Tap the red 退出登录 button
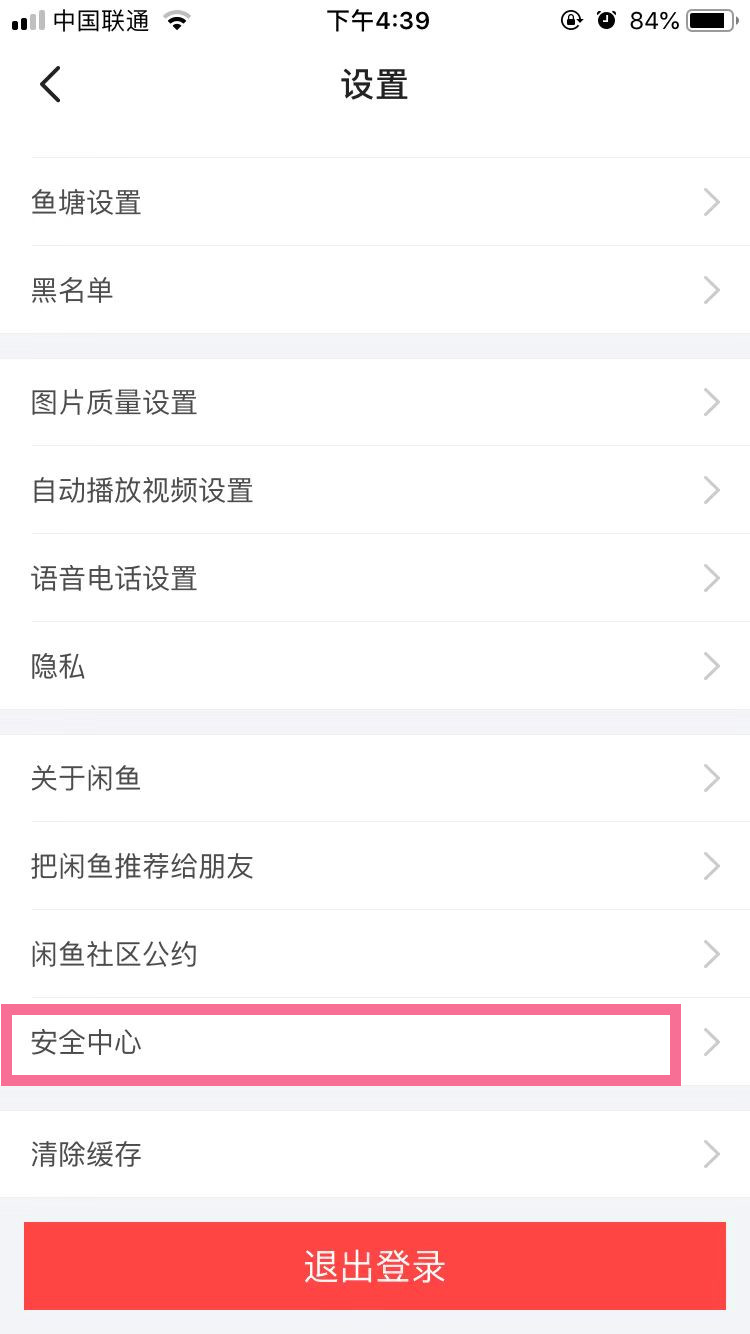Image resolution: width=750 pixels, height=1334 pixels. [375, 1266]
